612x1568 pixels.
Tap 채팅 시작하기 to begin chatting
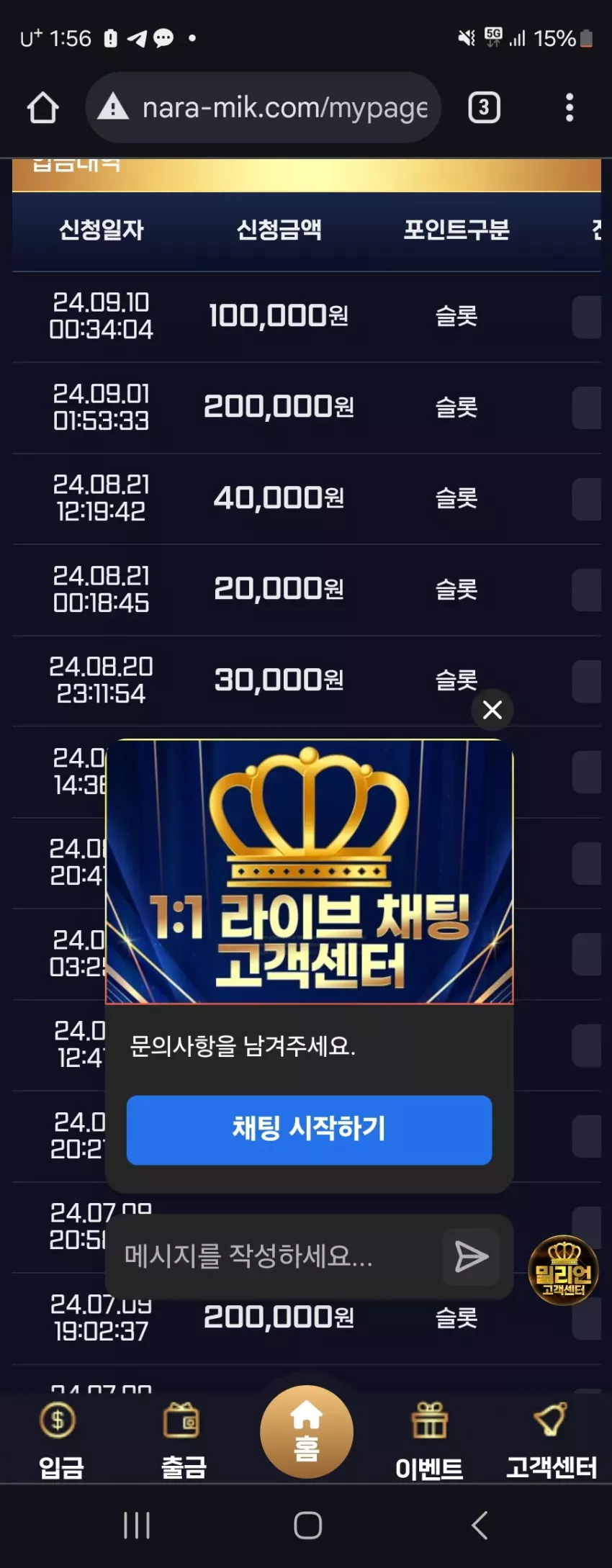coord(309,1130)
